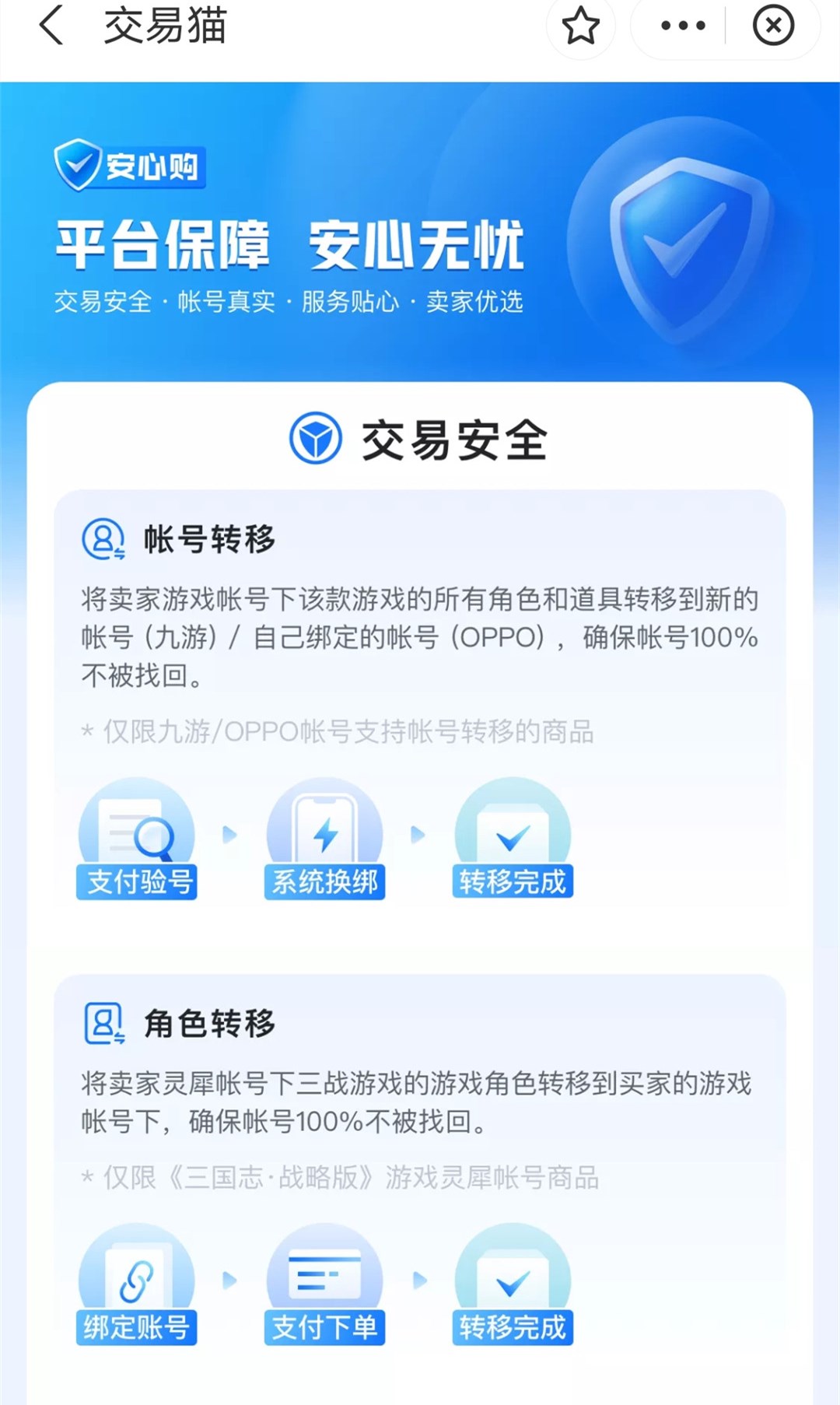
Task: Open the three-dot more options menu
Action: [682, 26]
